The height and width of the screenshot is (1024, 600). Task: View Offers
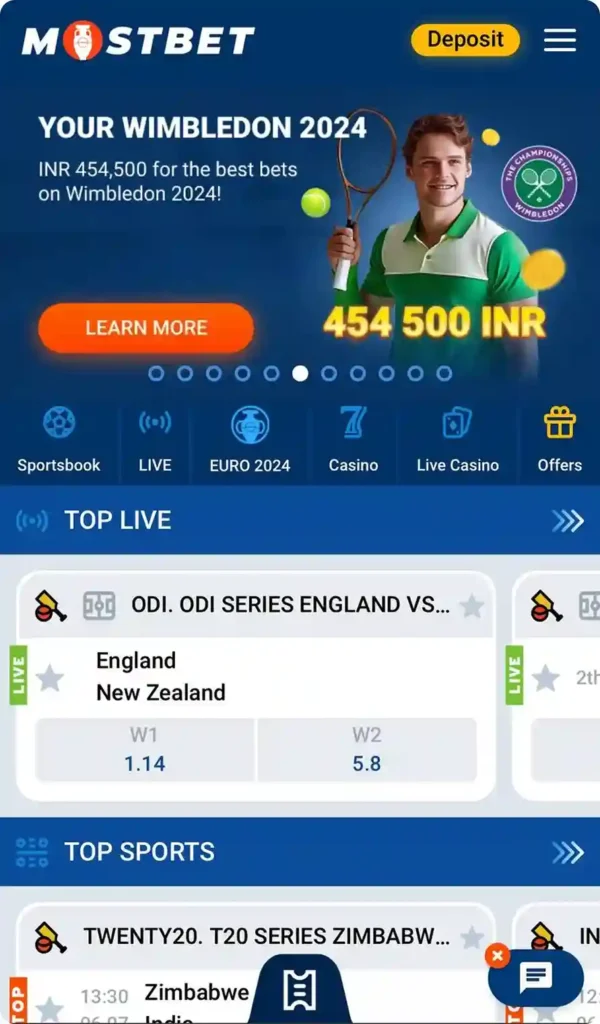559,440
